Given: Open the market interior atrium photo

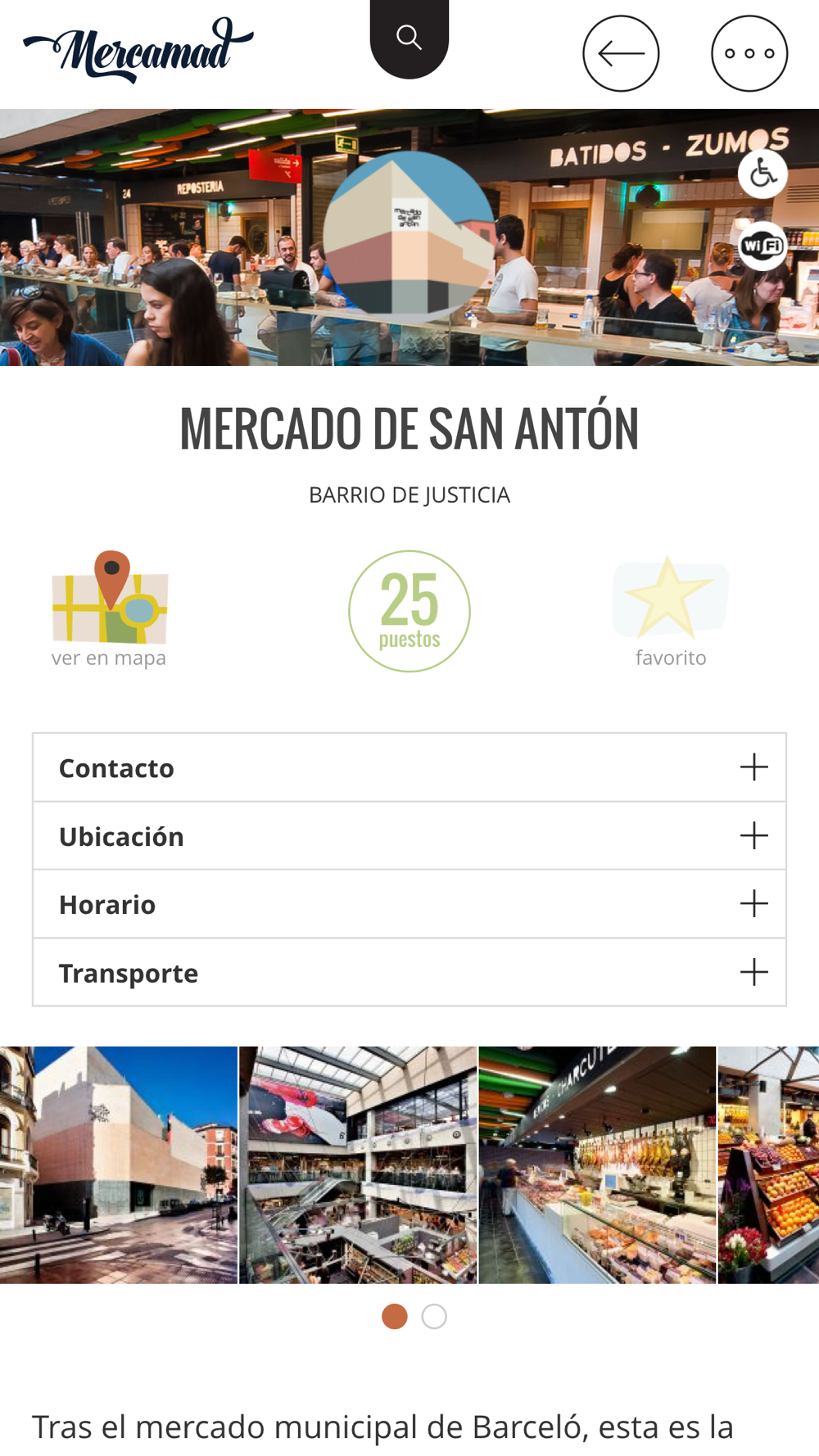Looking at the screenshot, I should click(358, 1164).
